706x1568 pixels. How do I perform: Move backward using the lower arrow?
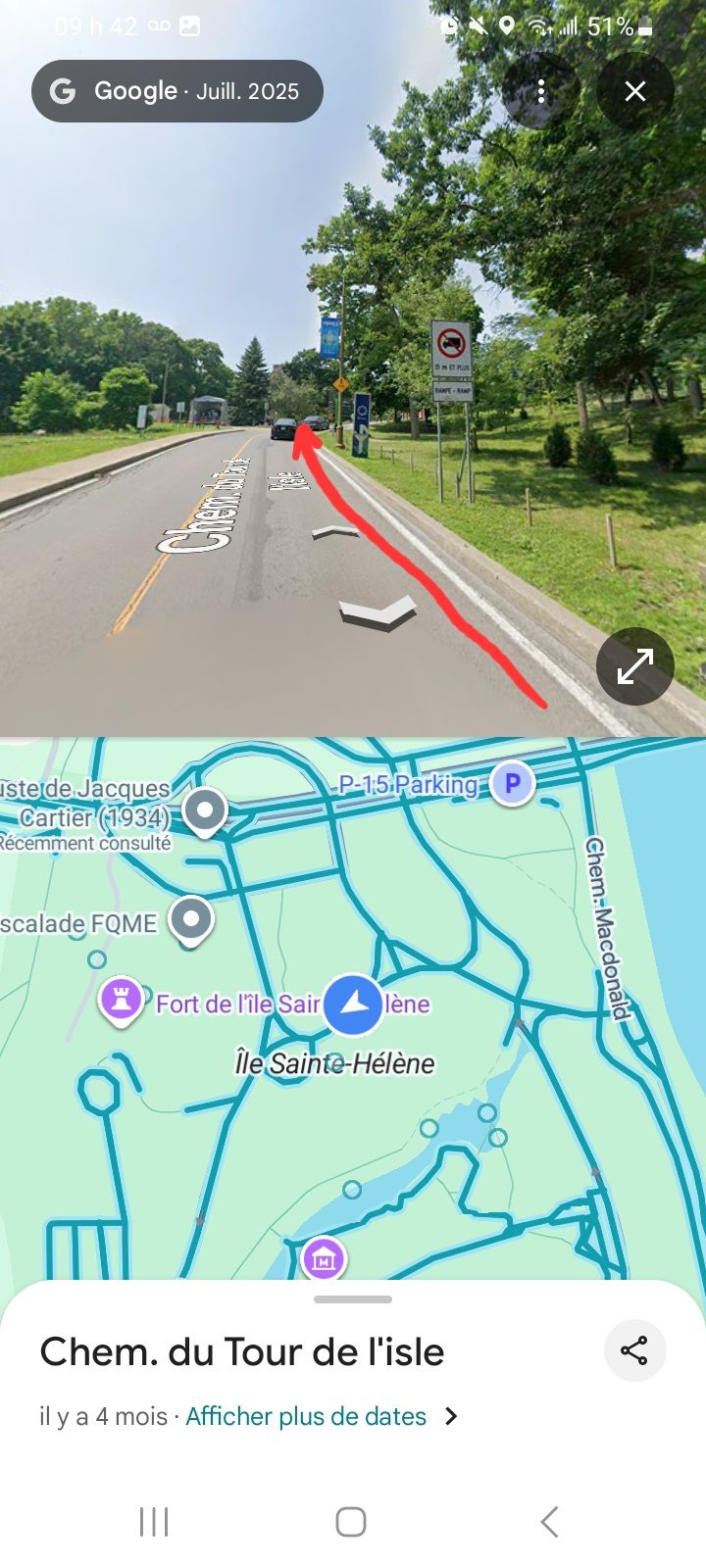pyautogui.click(x=378, y=612)
